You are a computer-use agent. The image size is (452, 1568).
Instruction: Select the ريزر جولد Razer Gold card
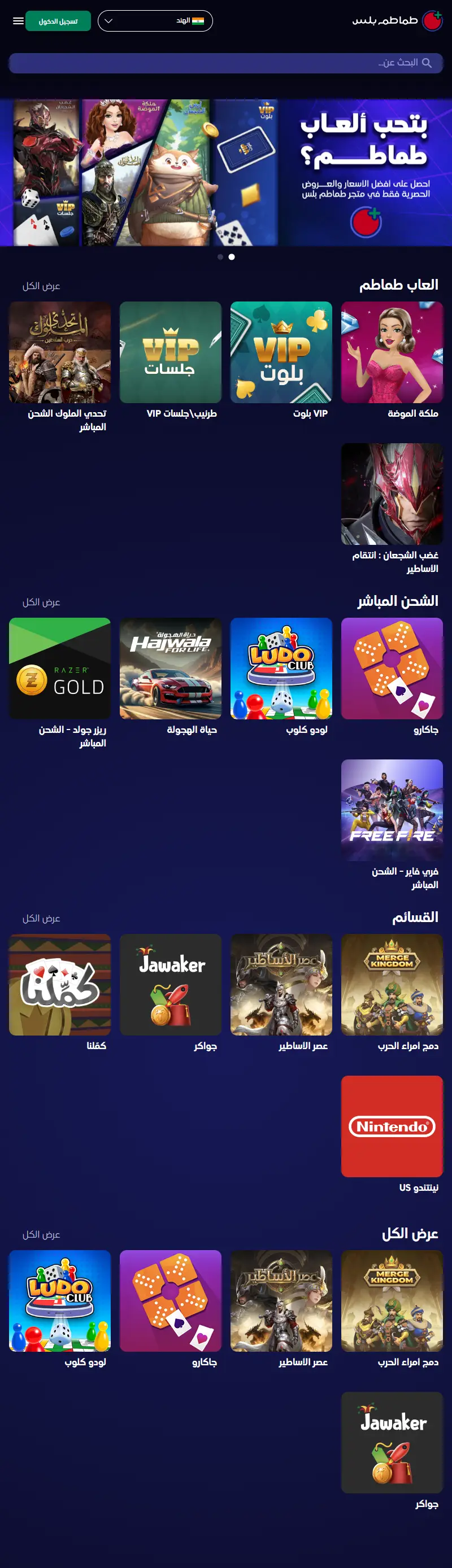[60, 669]
